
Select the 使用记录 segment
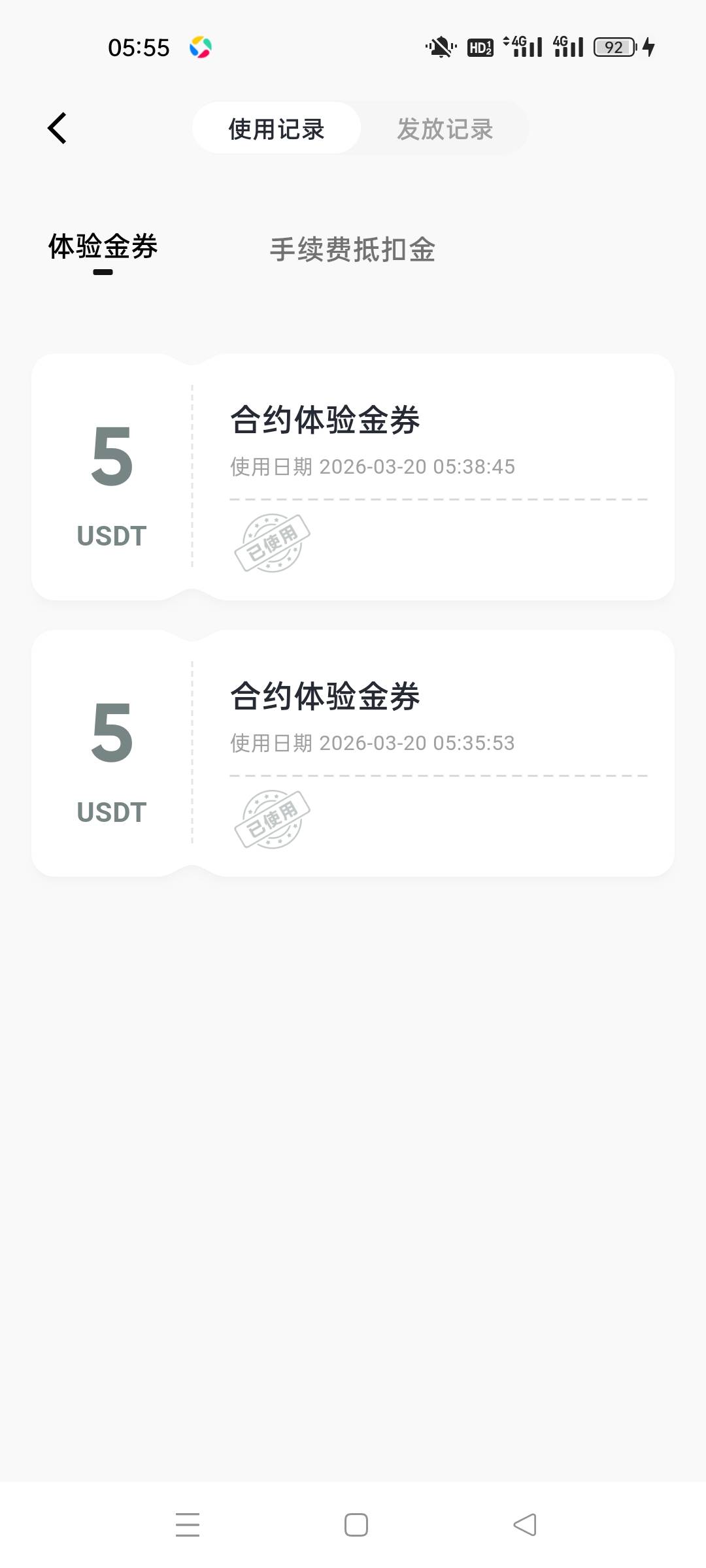point(277,129)
